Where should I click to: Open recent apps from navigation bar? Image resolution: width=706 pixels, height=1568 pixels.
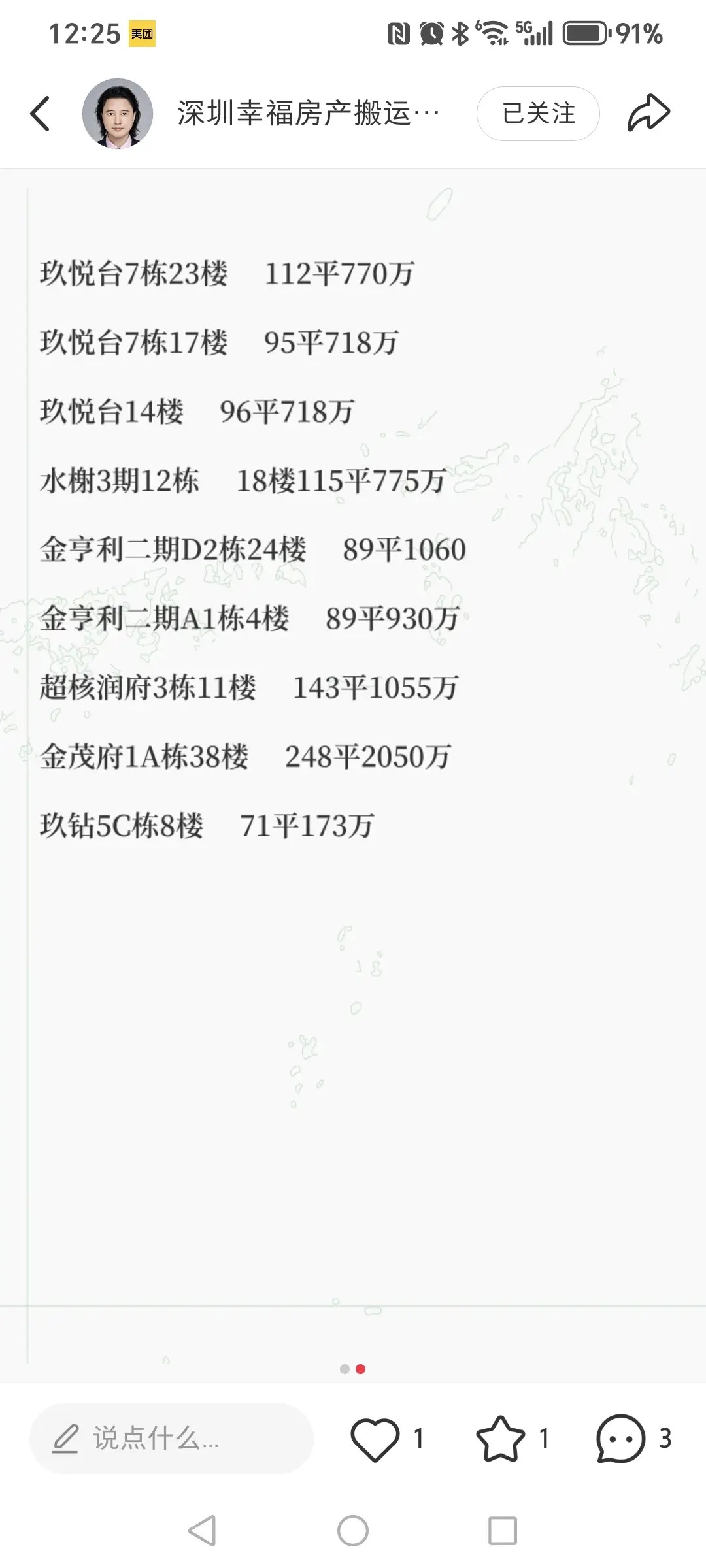[x=503, y=1531]
